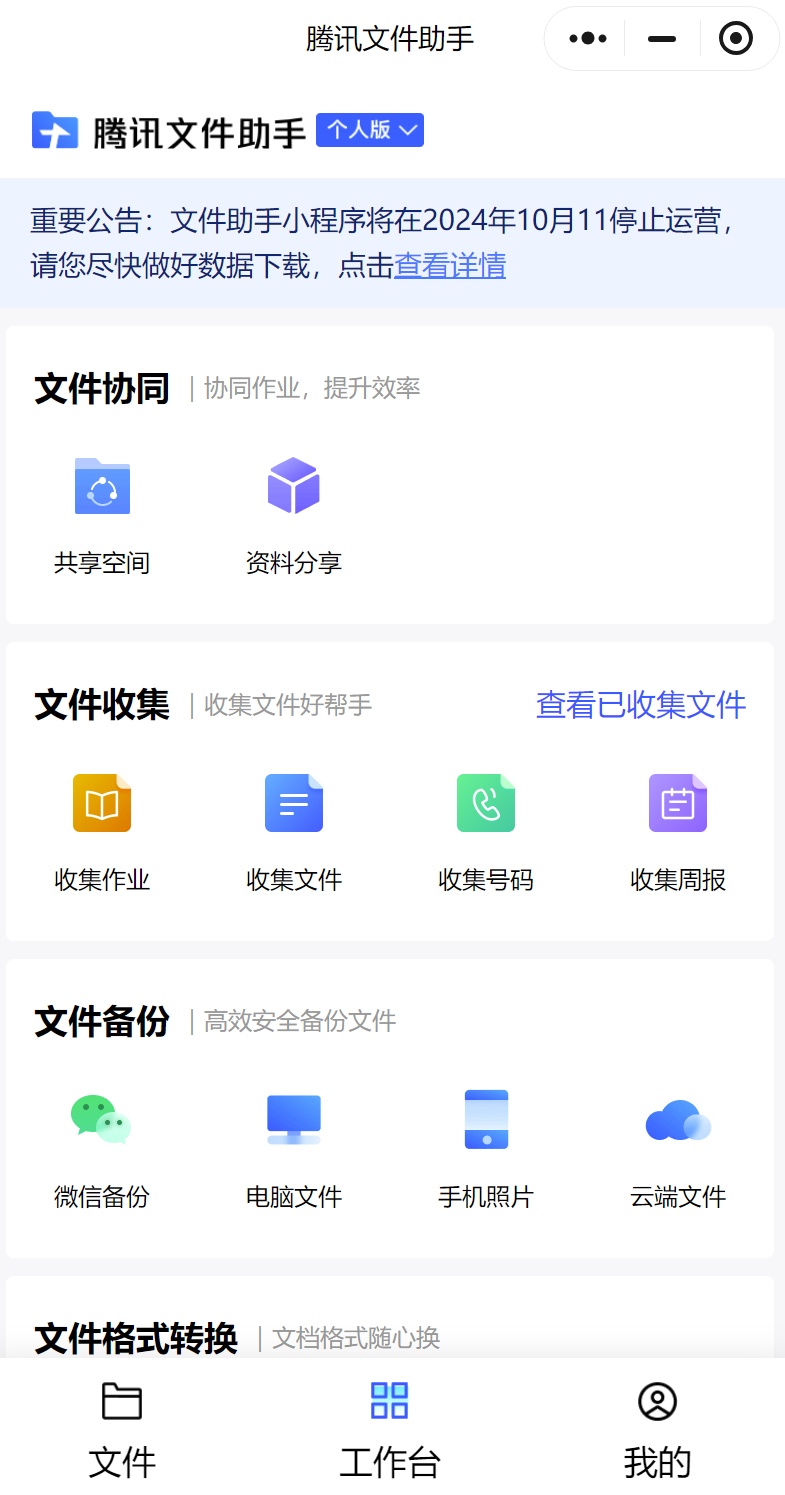Select the 资料分享 cube icon

pos(293,485)
